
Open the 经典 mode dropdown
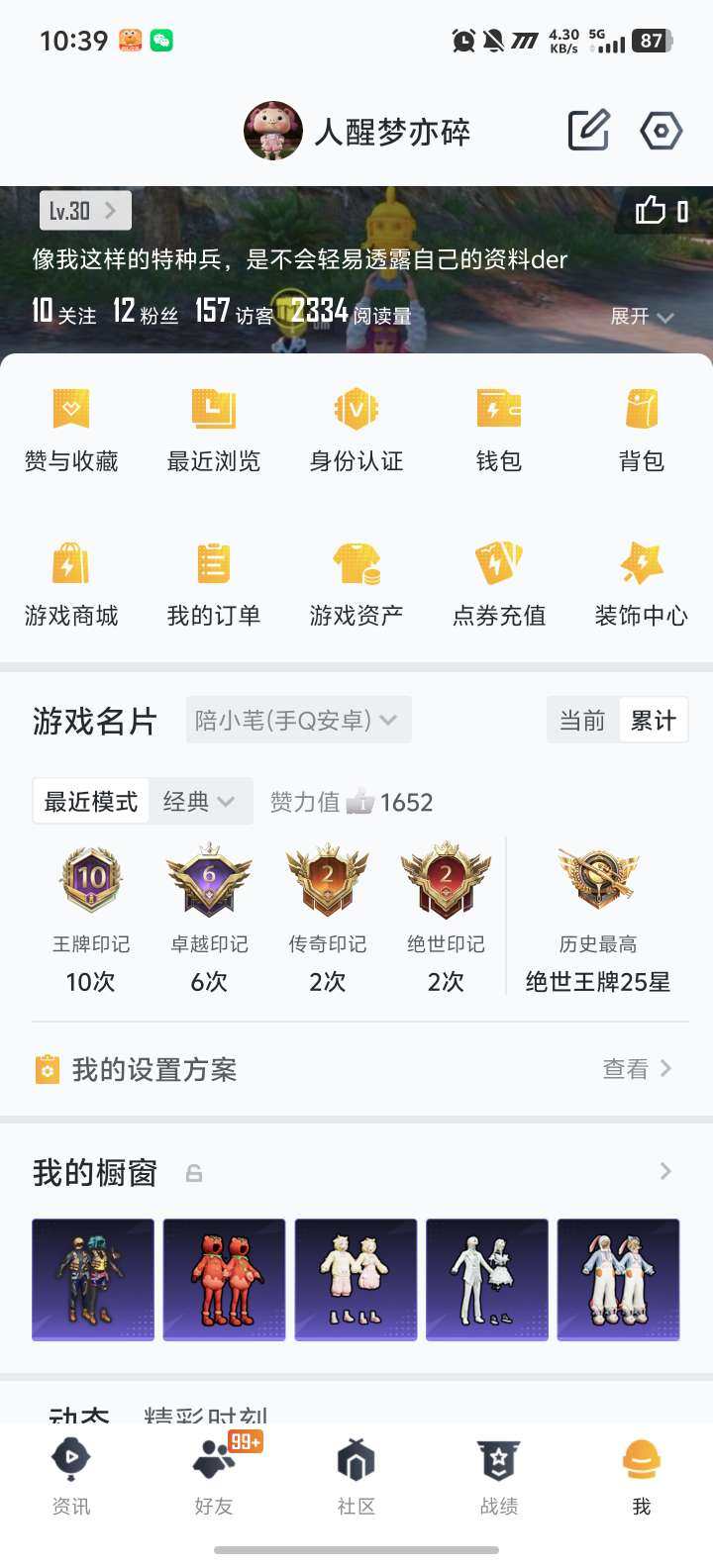pyautogui.click(x=198, y=802)
